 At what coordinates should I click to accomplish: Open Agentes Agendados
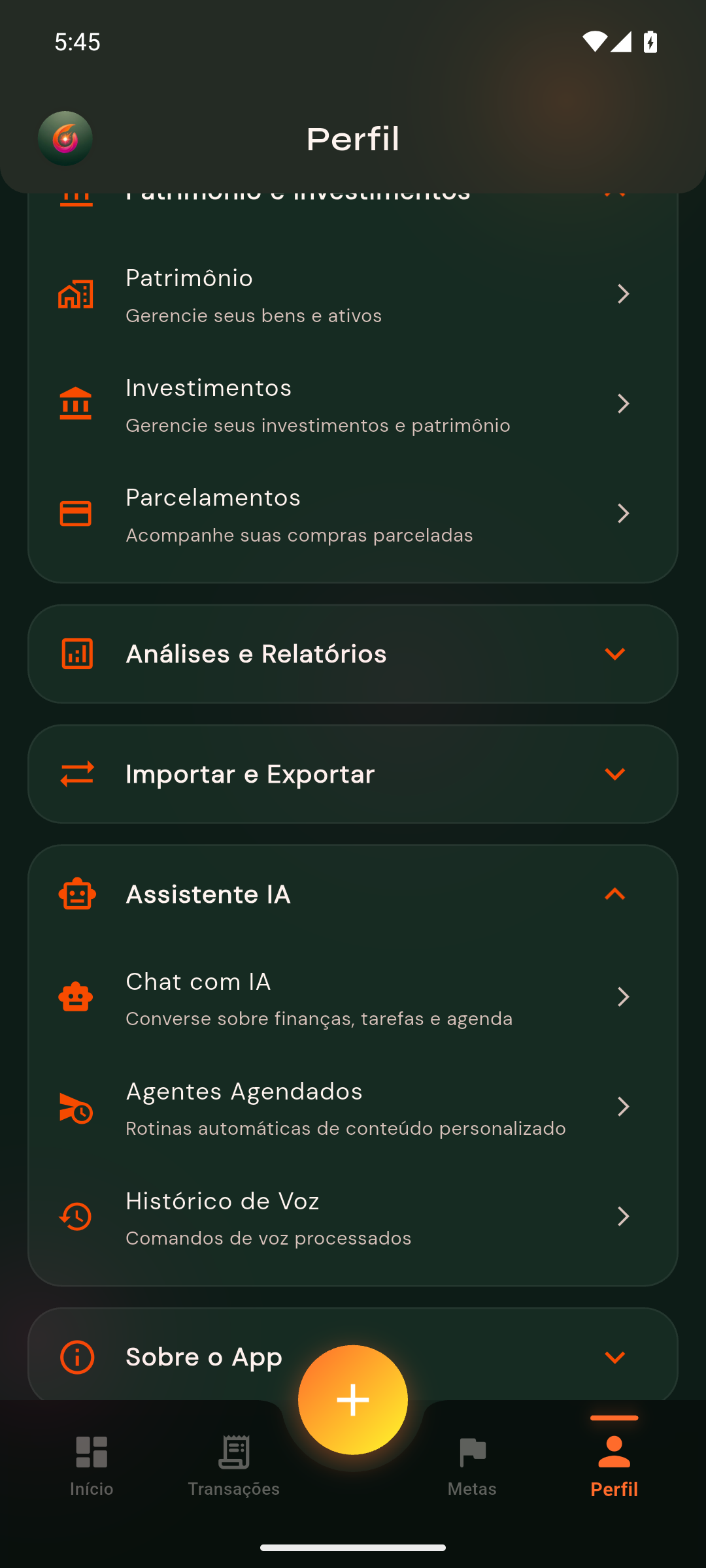[353, 1107]
